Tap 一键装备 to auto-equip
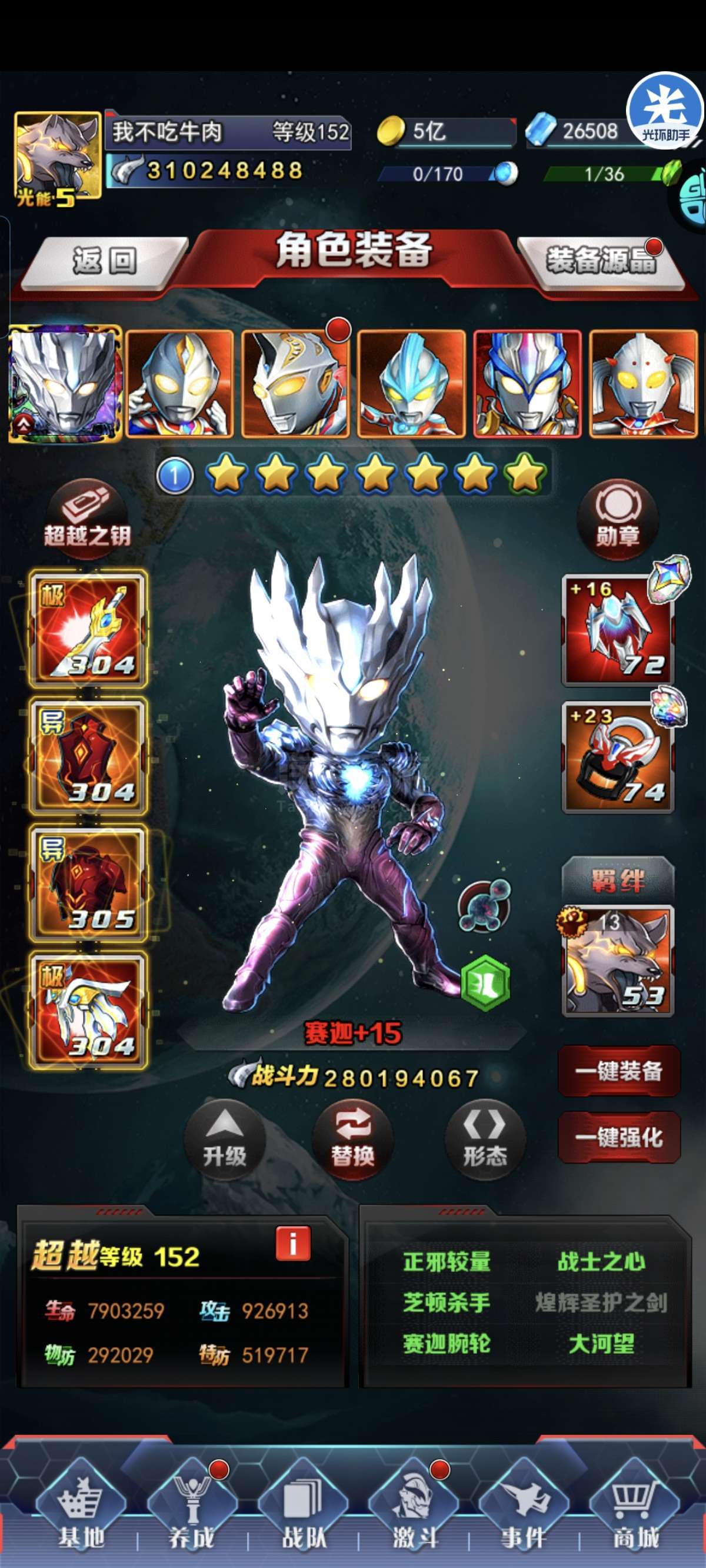The width and height of the screenshot is (706, 1568). click(619, 1071)
